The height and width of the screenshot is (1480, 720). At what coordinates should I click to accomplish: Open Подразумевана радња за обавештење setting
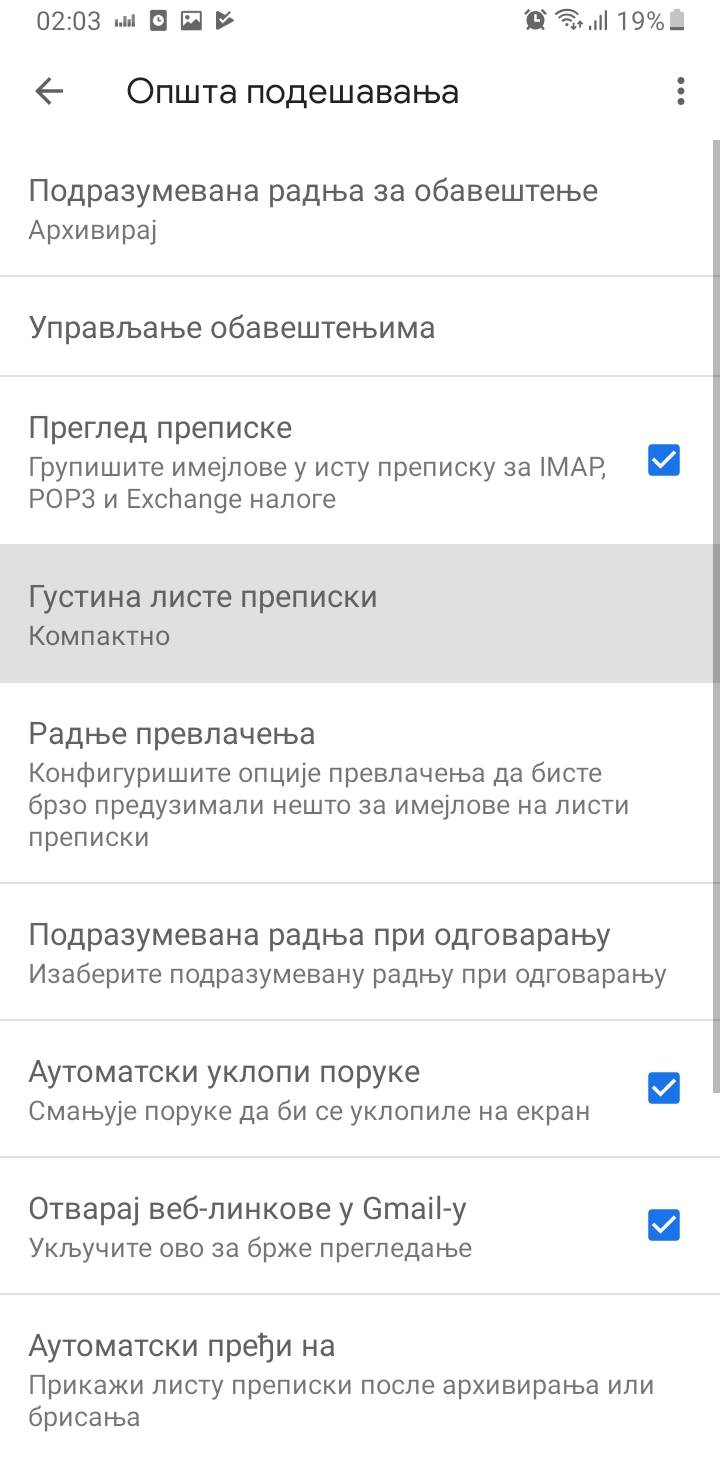point(313,209)
